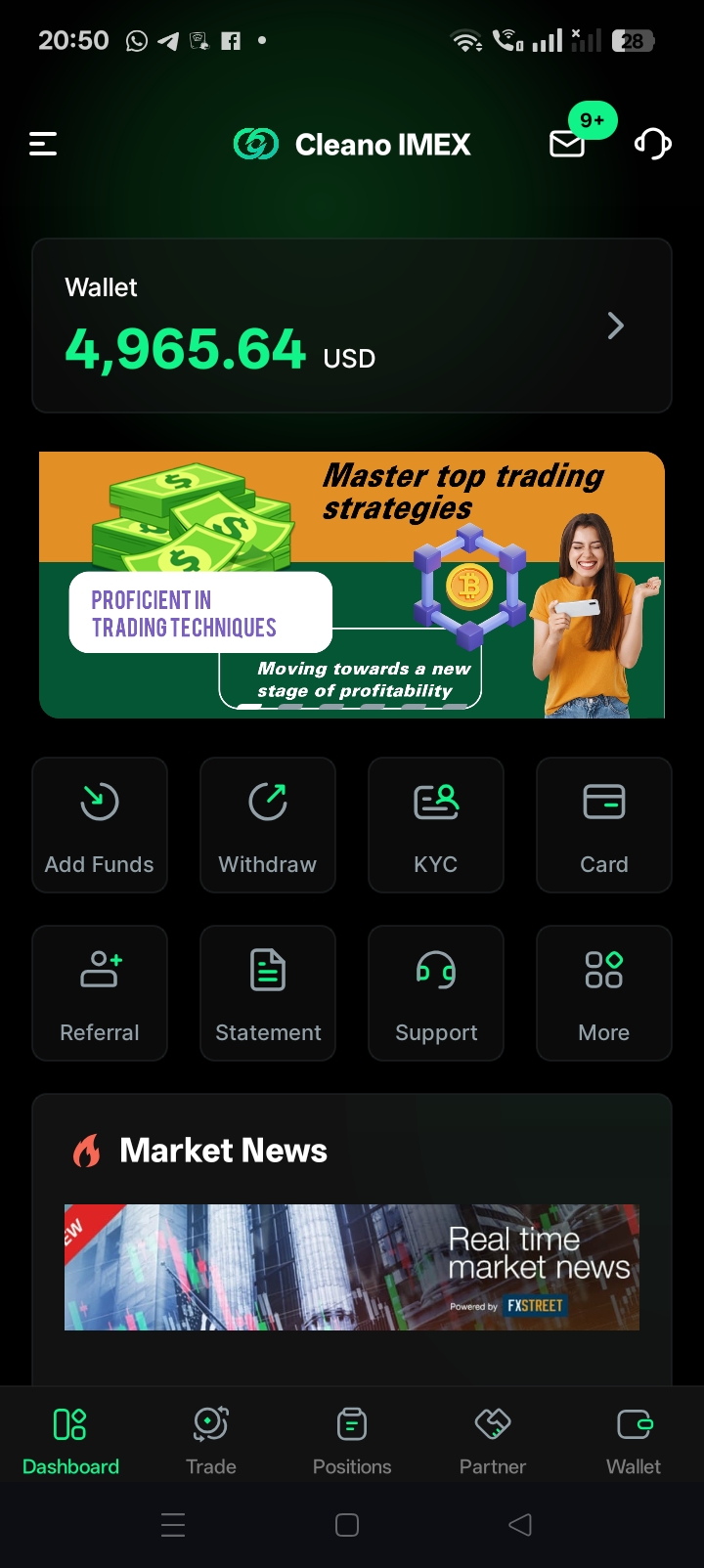
Task: Open the hamburger menu
Action: click(42, 144)
